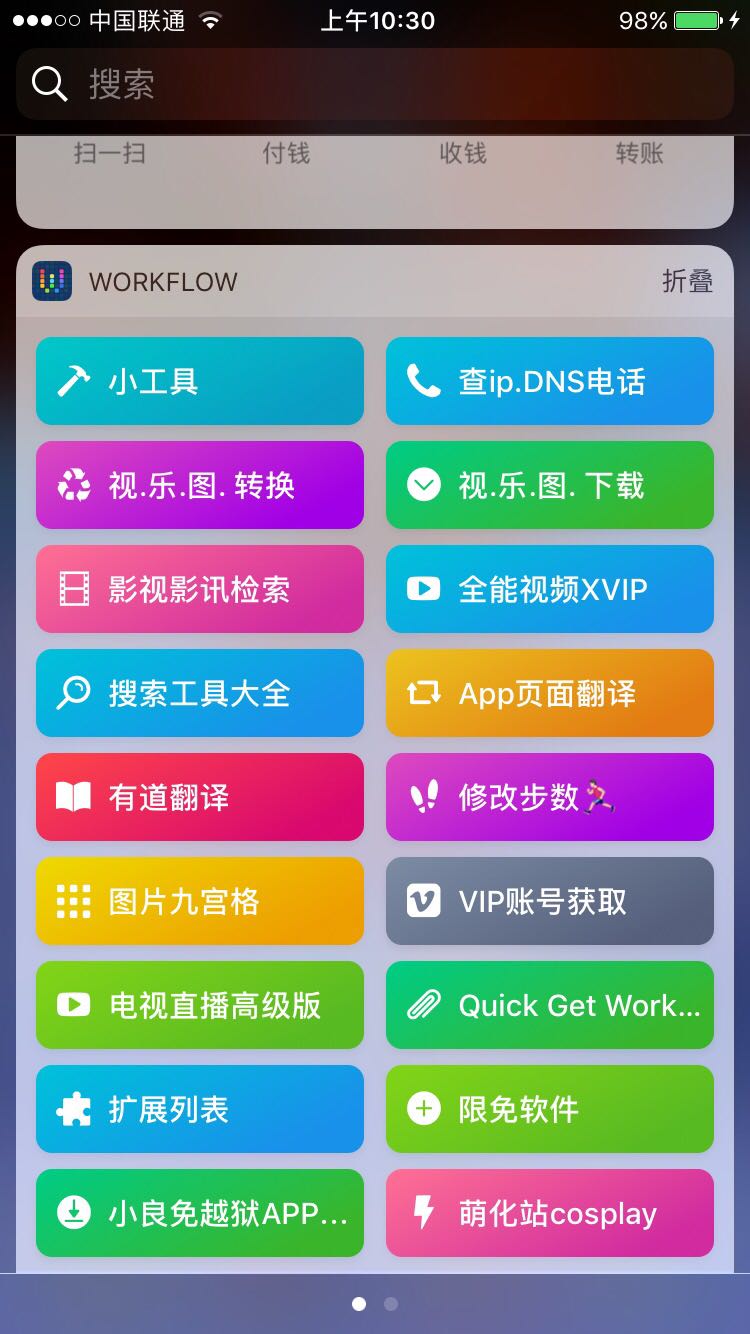
Task: Open the Quick Get Work... workflow
Action: point(550,1005)
